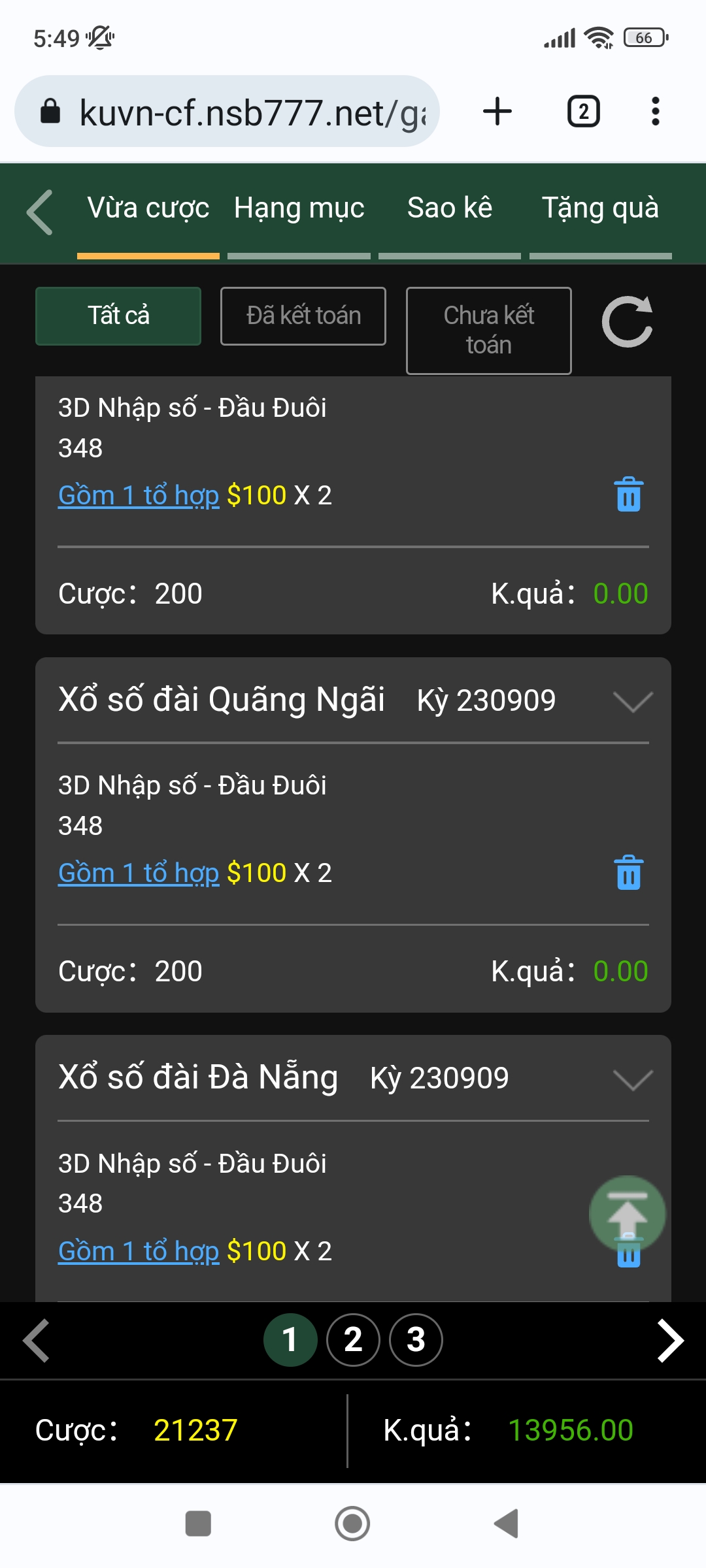Advance to the next page arrow
Image resolution: width=706 pixels, height=1568 pixels.
(x=670, y=1341)
